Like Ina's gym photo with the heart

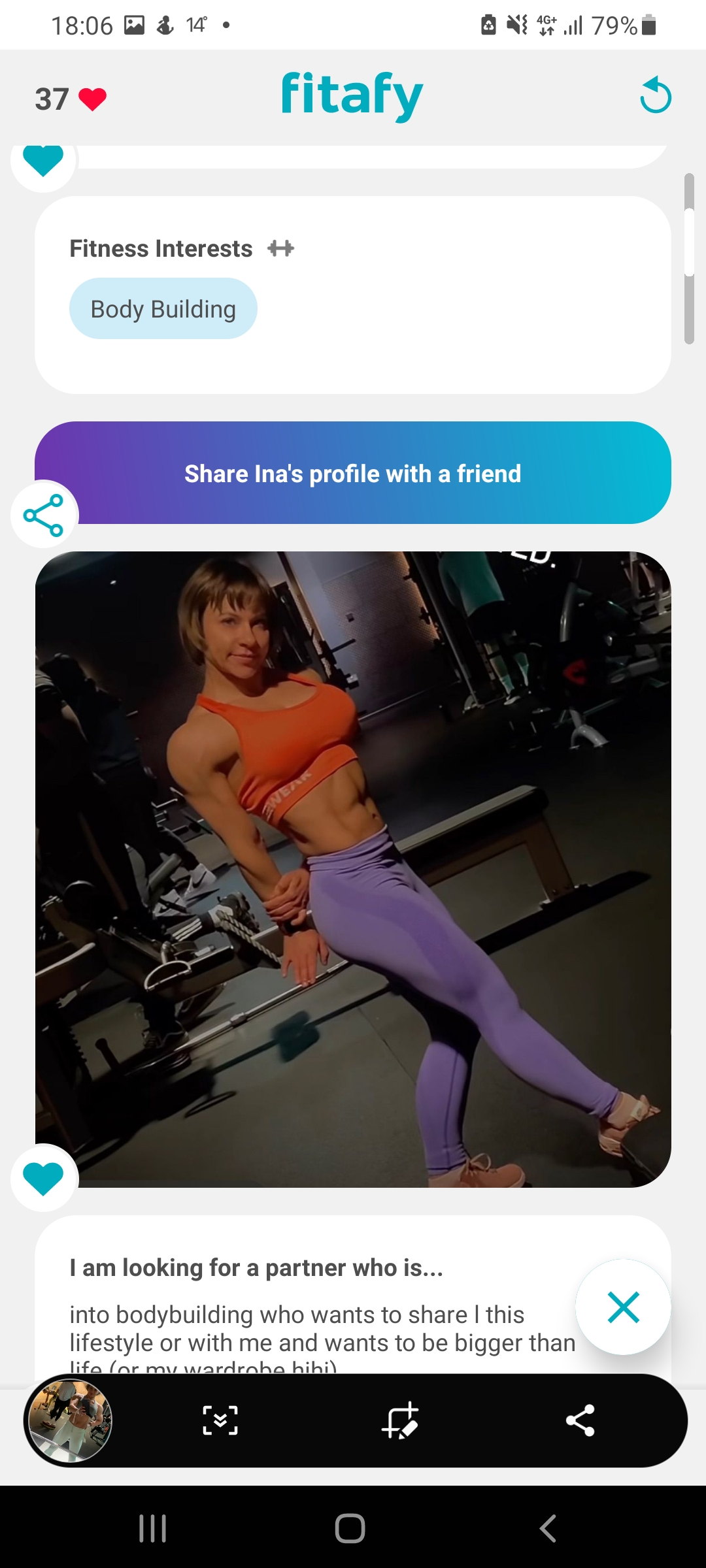(x=44, y=1178)
